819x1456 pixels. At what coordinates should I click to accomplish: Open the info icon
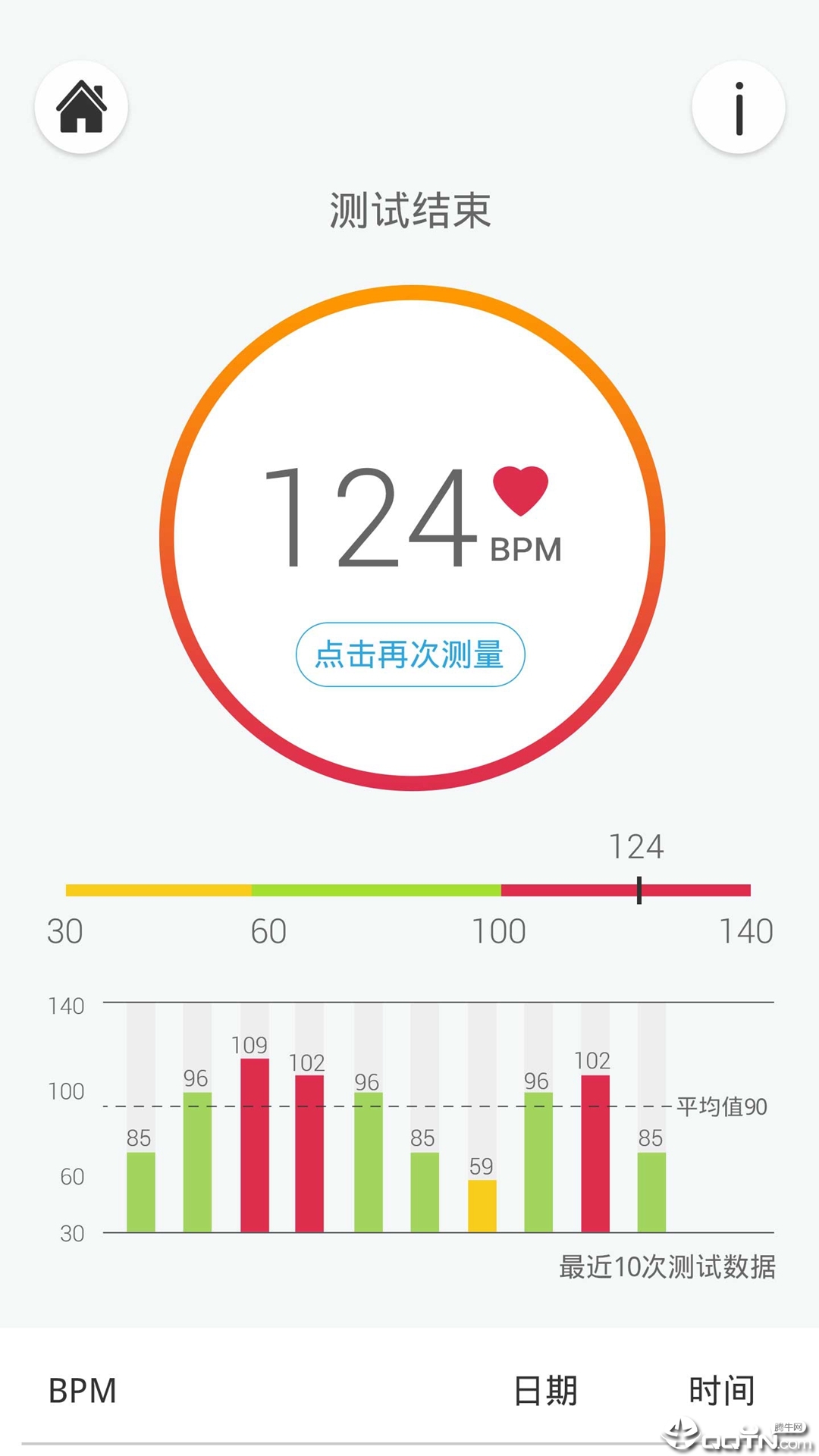click(738, 108)
